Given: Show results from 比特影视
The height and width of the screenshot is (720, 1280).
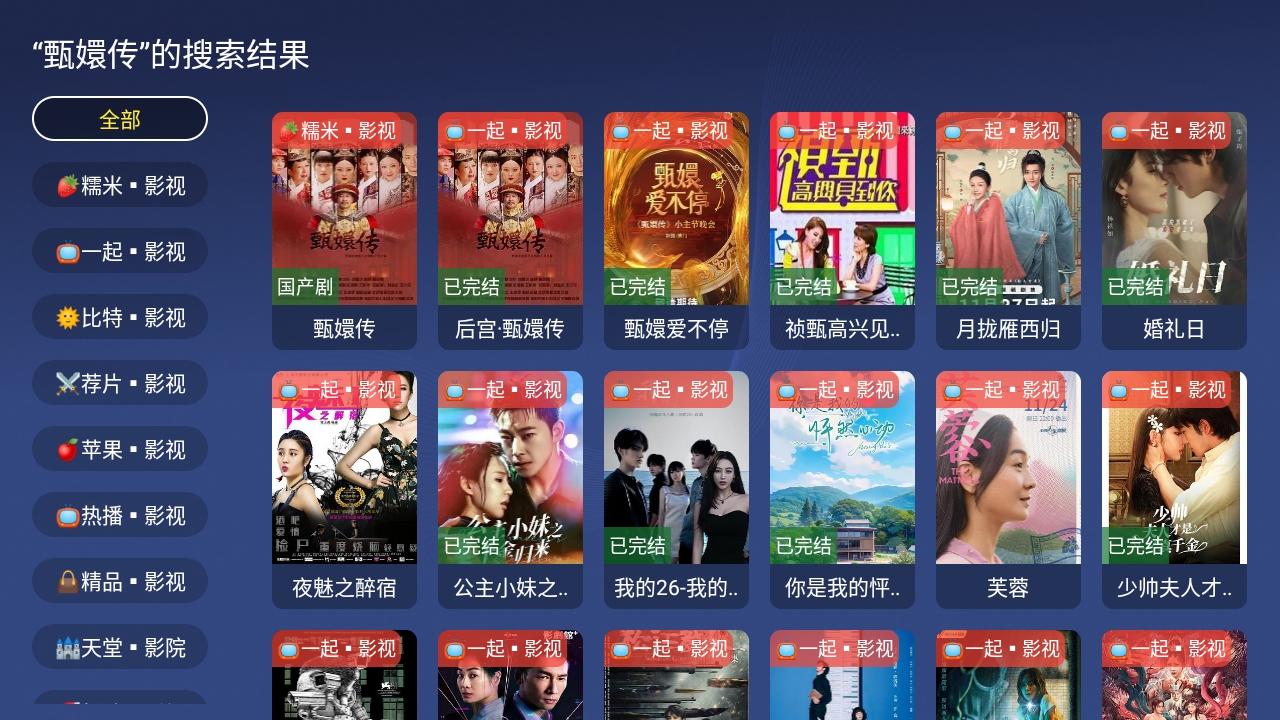Looking at the screenshot, I should click(x=120, y=317).
